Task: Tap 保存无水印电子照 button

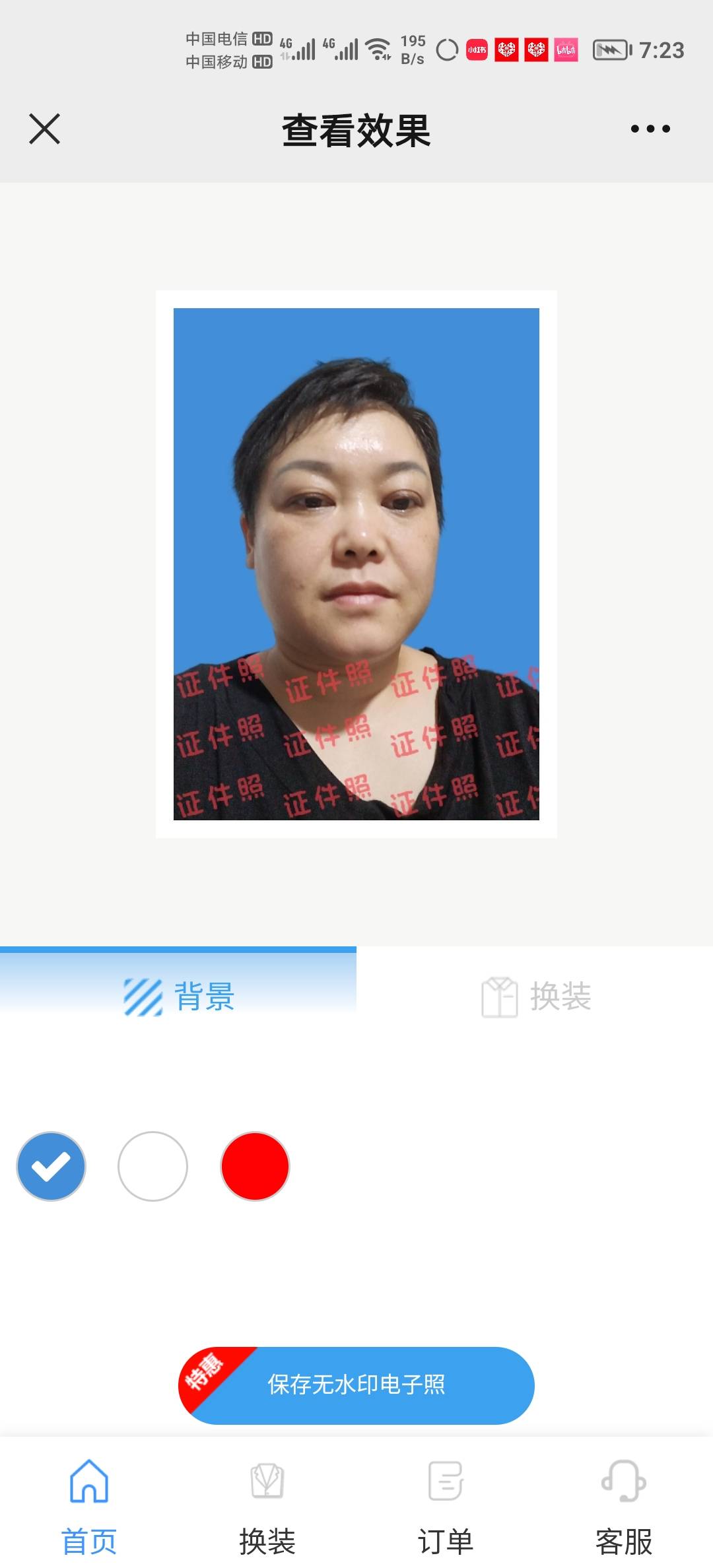Action: click(356, 1385)
